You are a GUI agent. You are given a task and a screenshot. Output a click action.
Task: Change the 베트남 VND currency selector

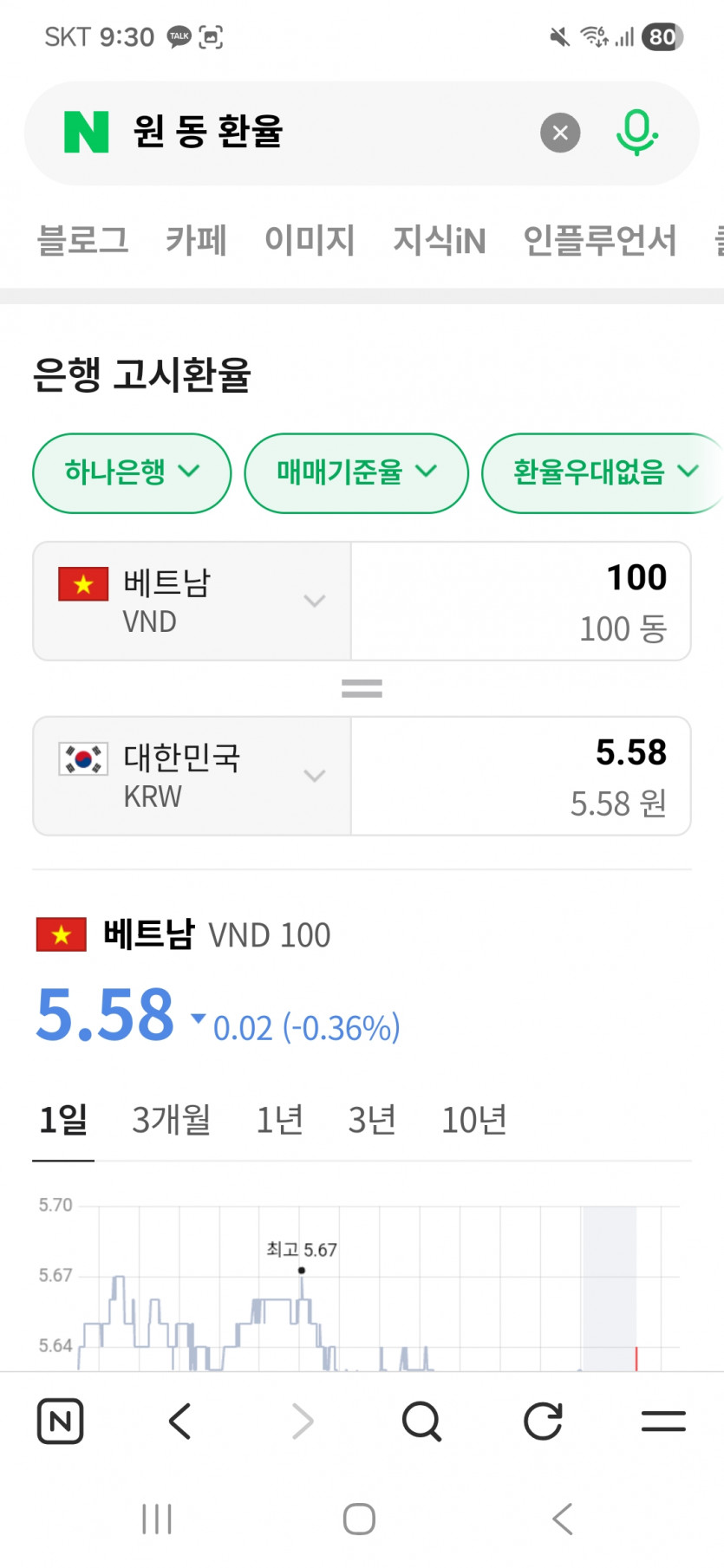point(192,601)
